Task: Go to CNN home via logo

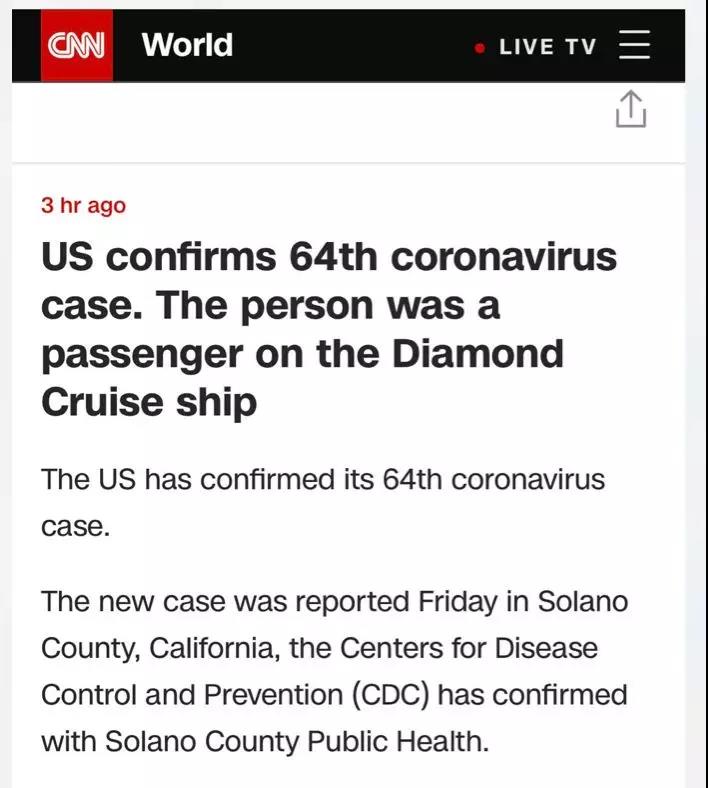Action: tap(77, 46)
